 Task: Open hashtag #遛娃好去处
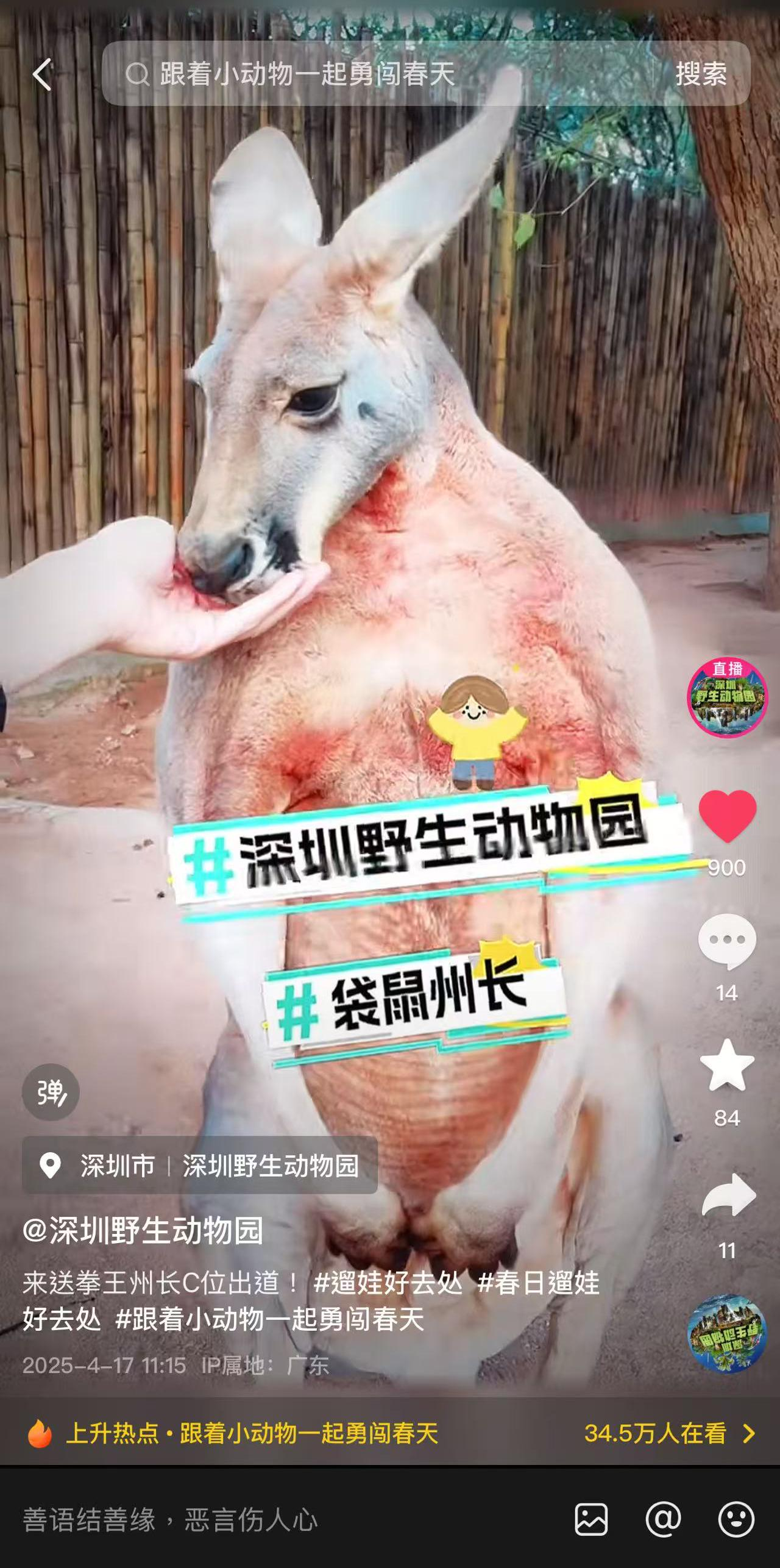(388, 1283)
